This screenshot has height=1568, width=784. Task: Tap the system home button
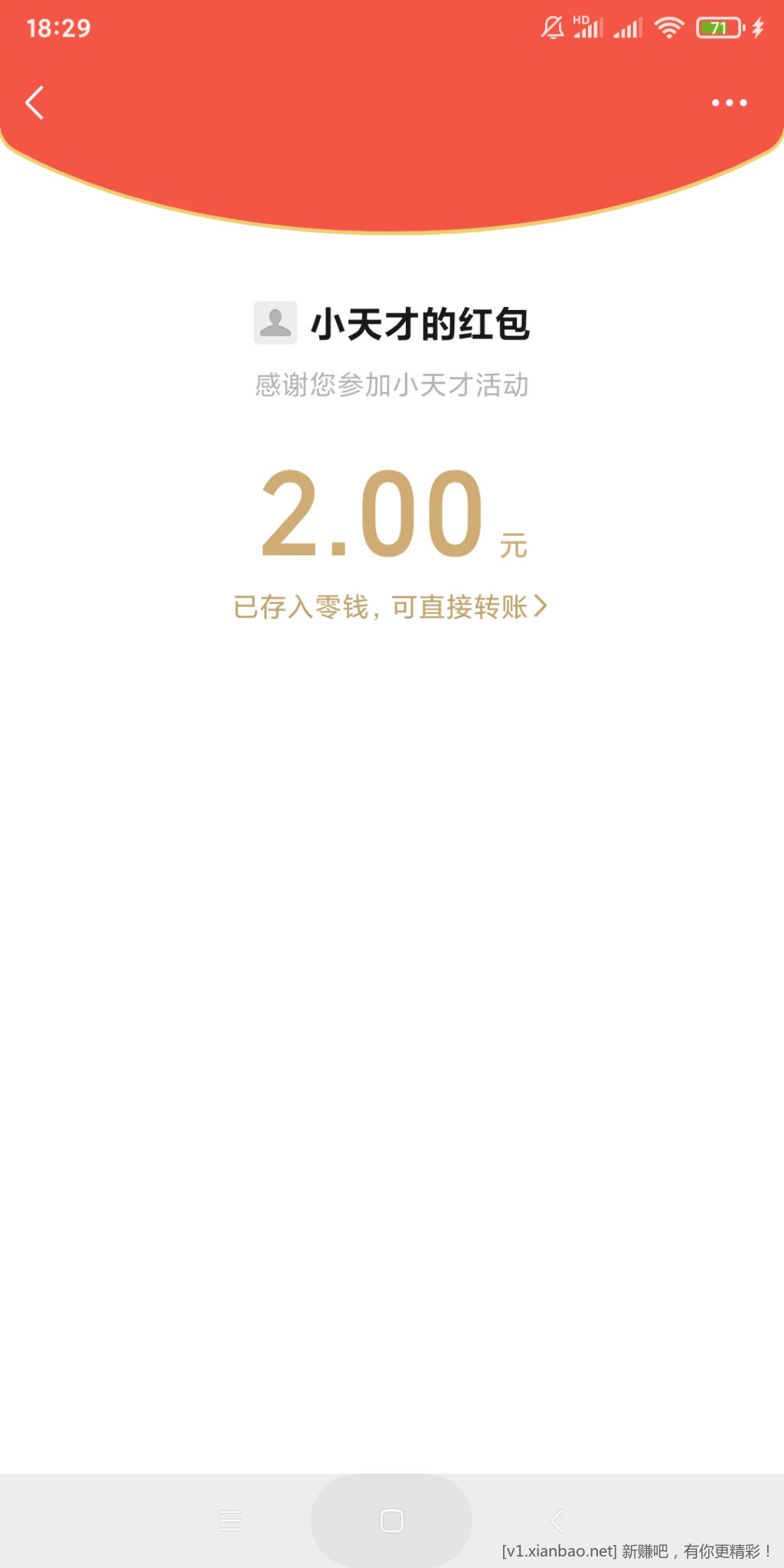pyautogui.click(x=391, y=1521)
